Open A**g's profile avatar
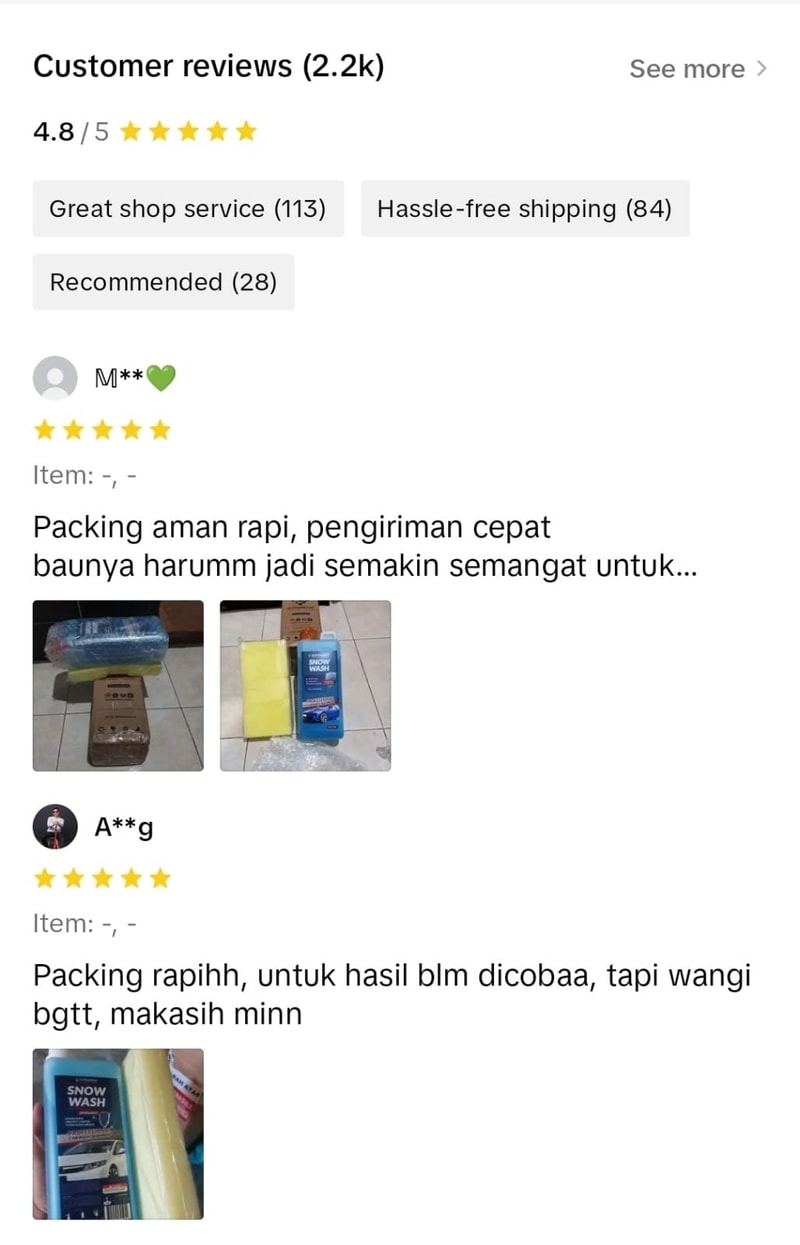This screenshot has width=800, height=1245. click(x=55, y=827)
